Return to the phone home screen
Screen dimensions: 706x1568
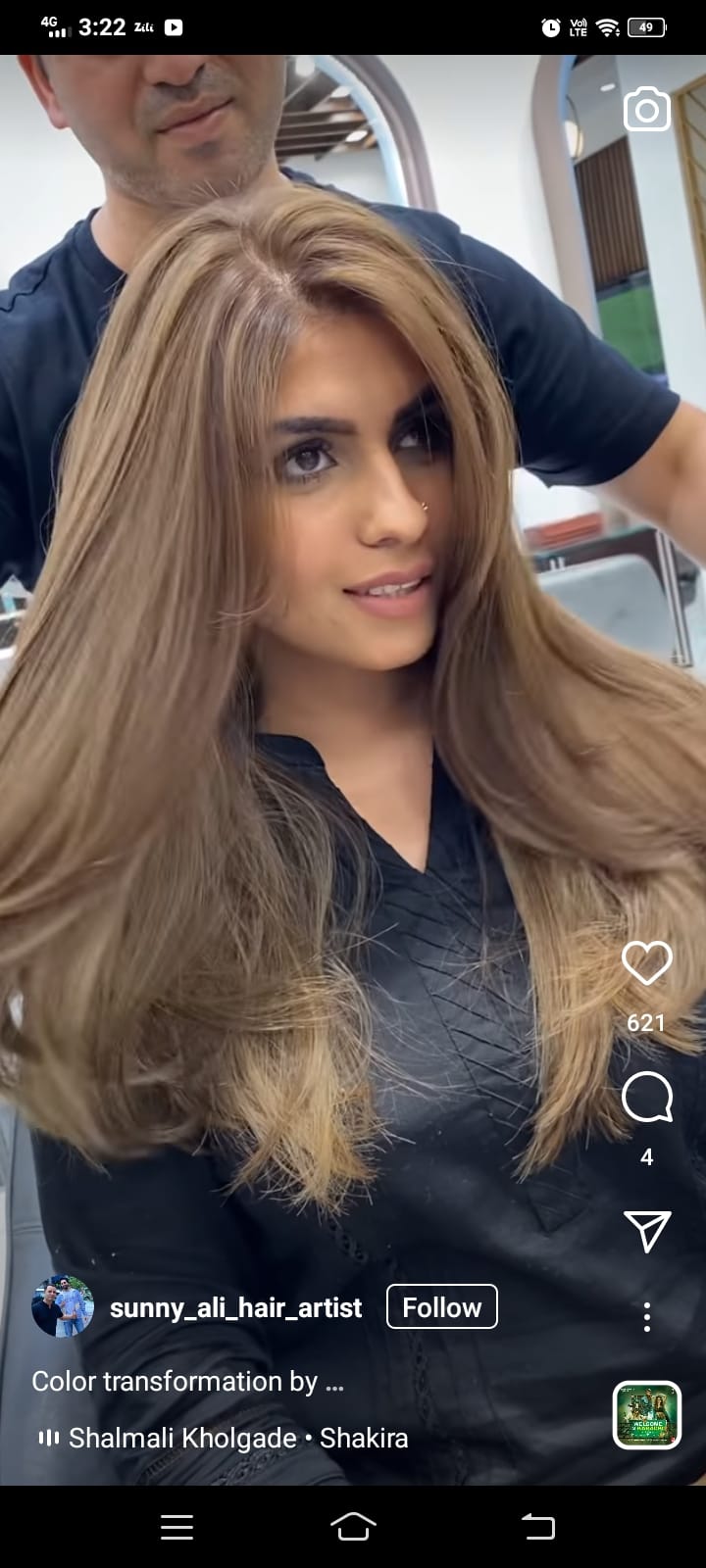pyautogui.click(x=353, y=1527)
